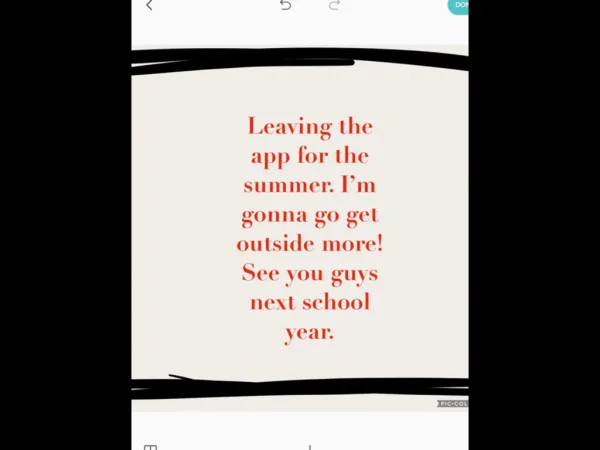The width and height of the screenshot is (600, 450).
Task: Undo the last edit
Action: click(x=286, y=5)
